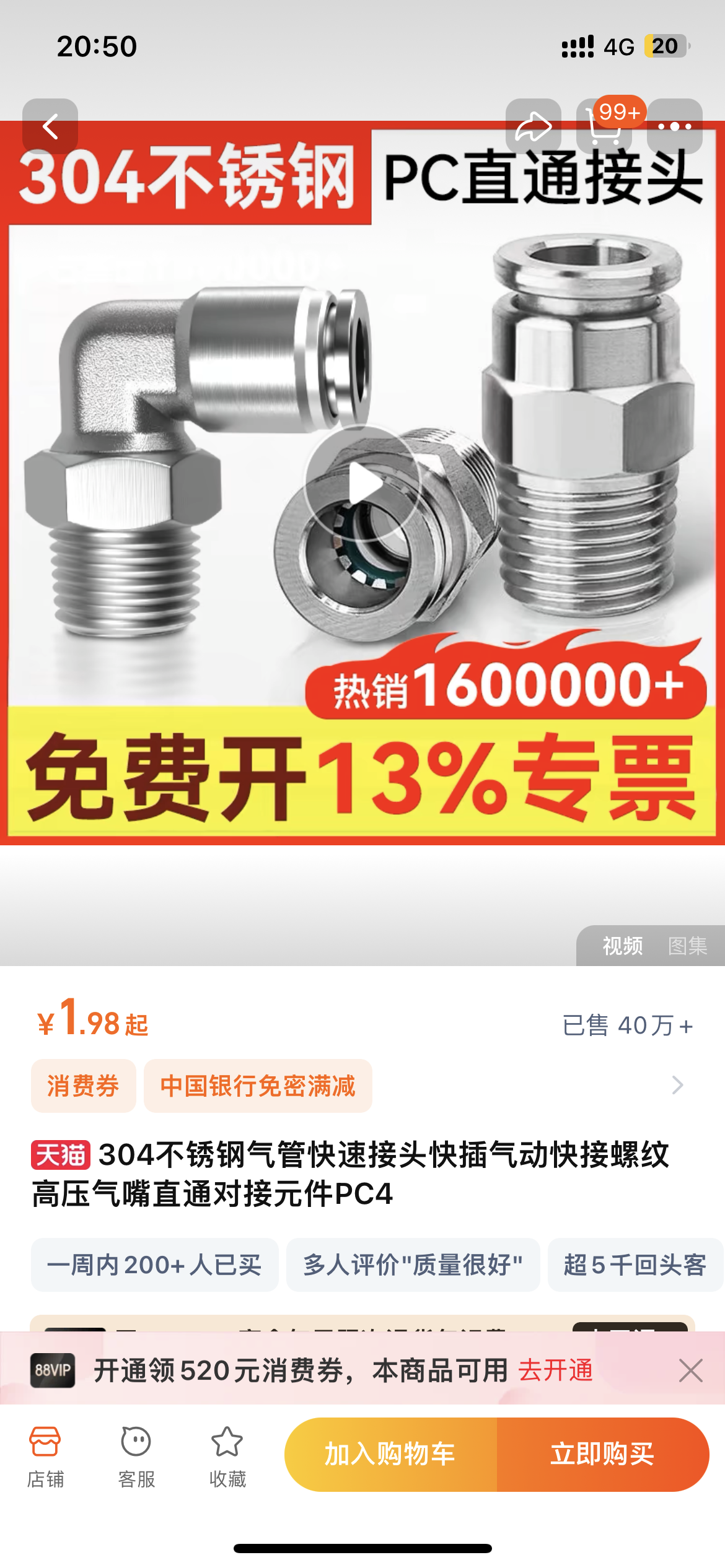This screenshot has width=725, height=1568.
Task: Expand promotions with the chevron arrow
Action: pyautogui.click(x=677, y=1085)
